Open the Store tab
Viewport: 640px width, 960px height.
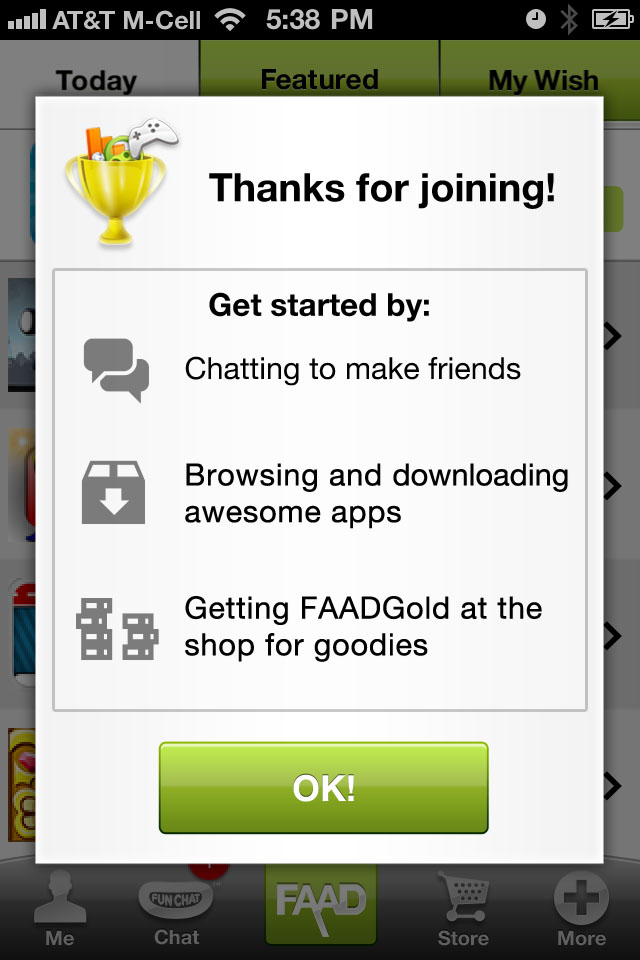[463, 912]
